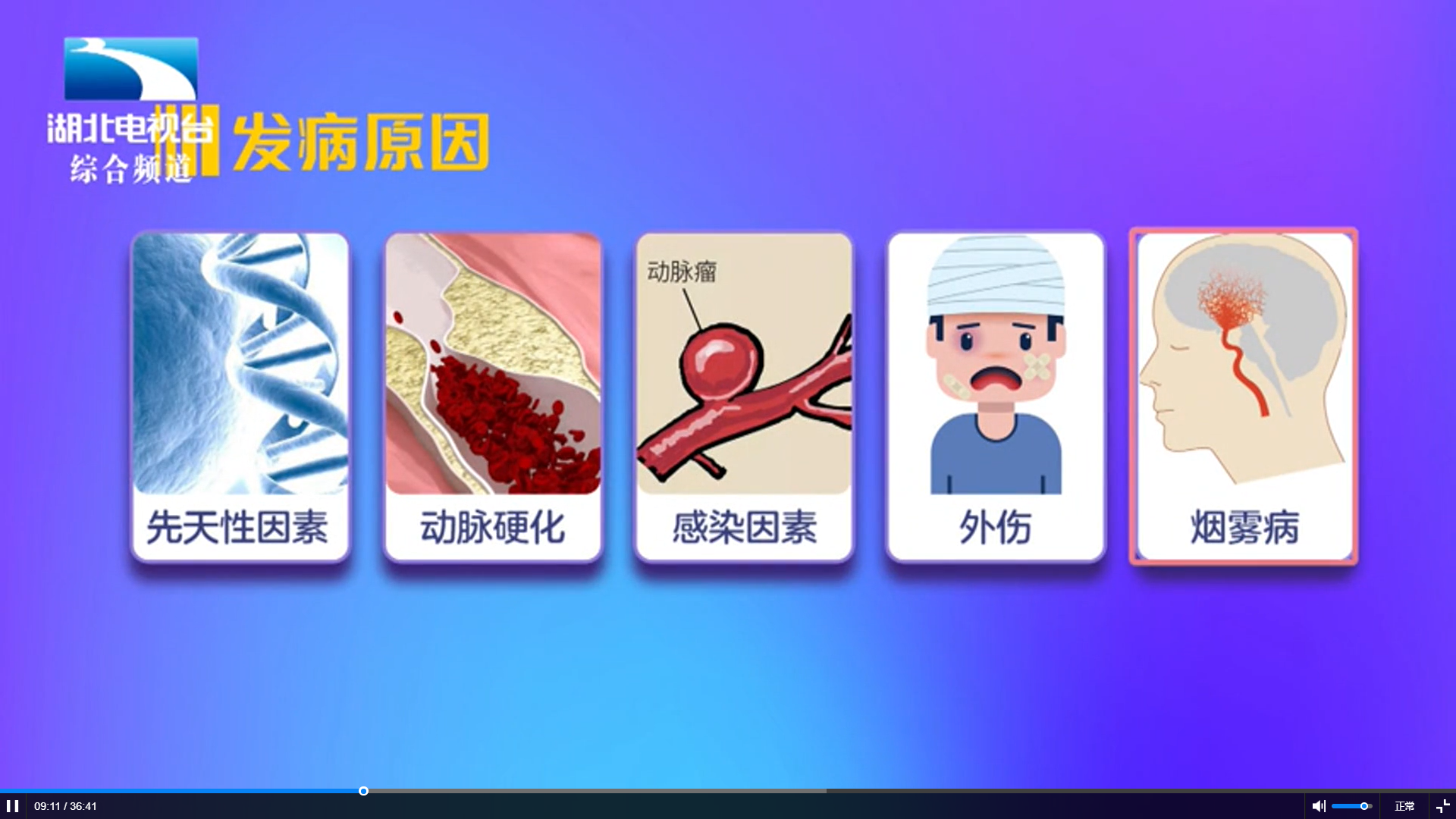Exit fullscreen mode
This screenshot has width=1456, height=819.
(x=1442, y=806)
